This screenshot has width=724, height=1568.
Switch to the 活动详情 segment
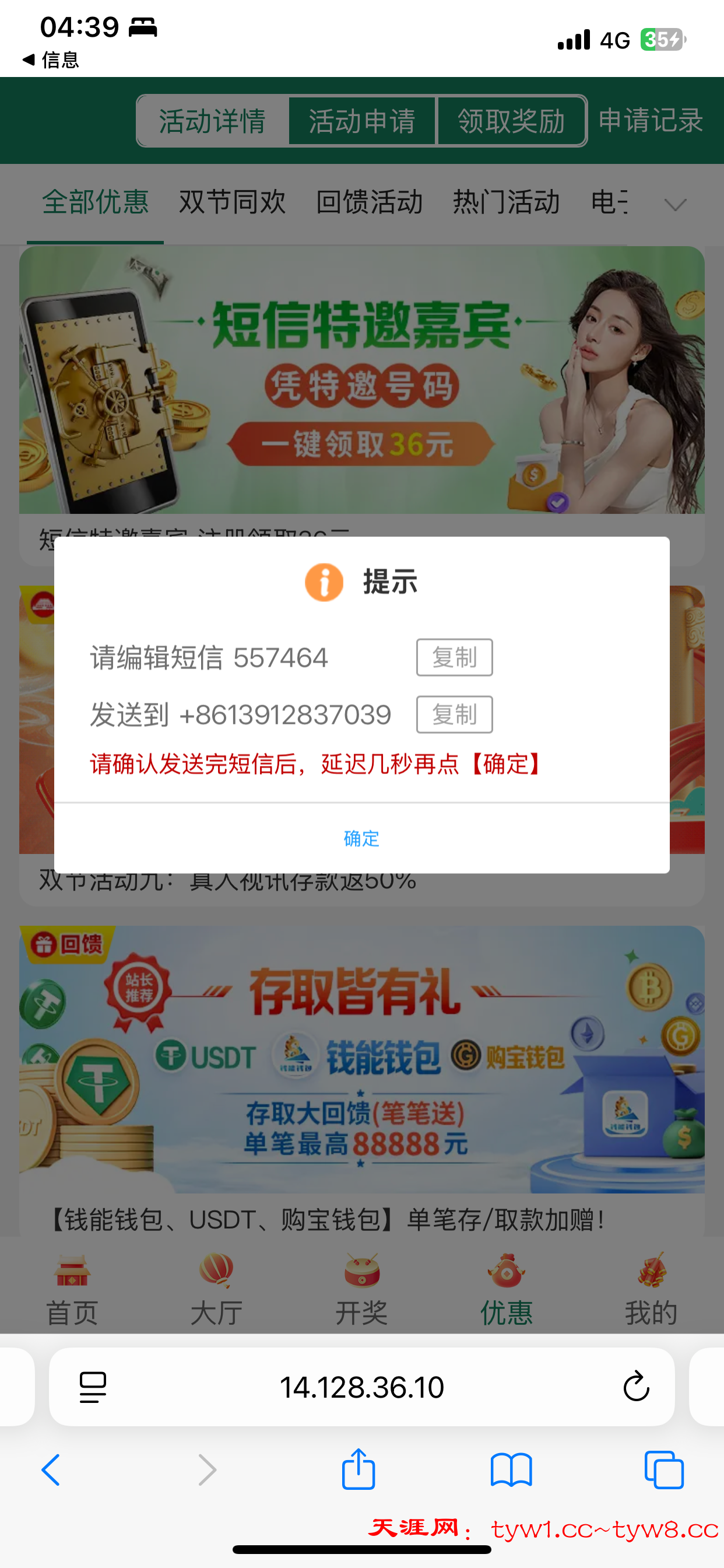212,121
